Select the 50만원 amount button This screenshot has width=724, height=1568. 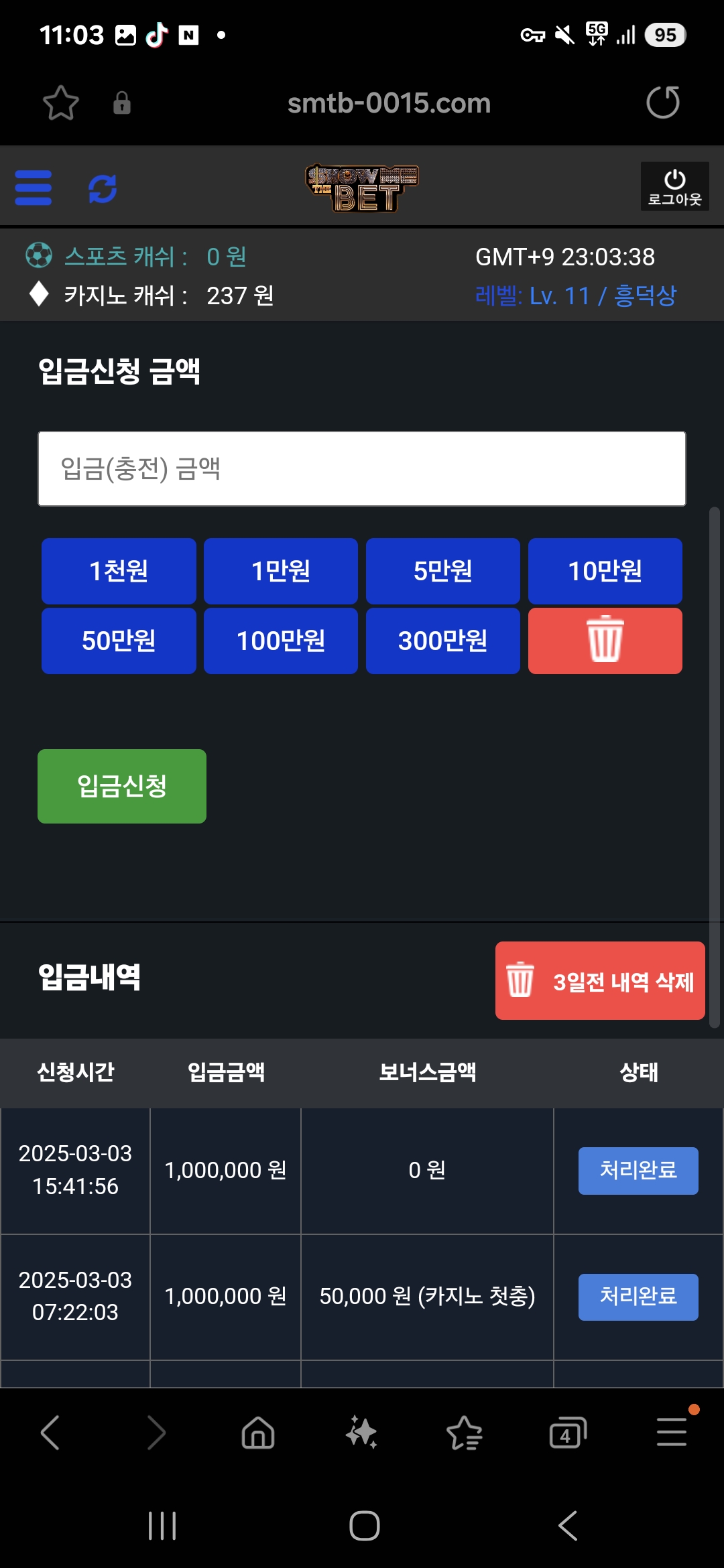tap(119, 641)
